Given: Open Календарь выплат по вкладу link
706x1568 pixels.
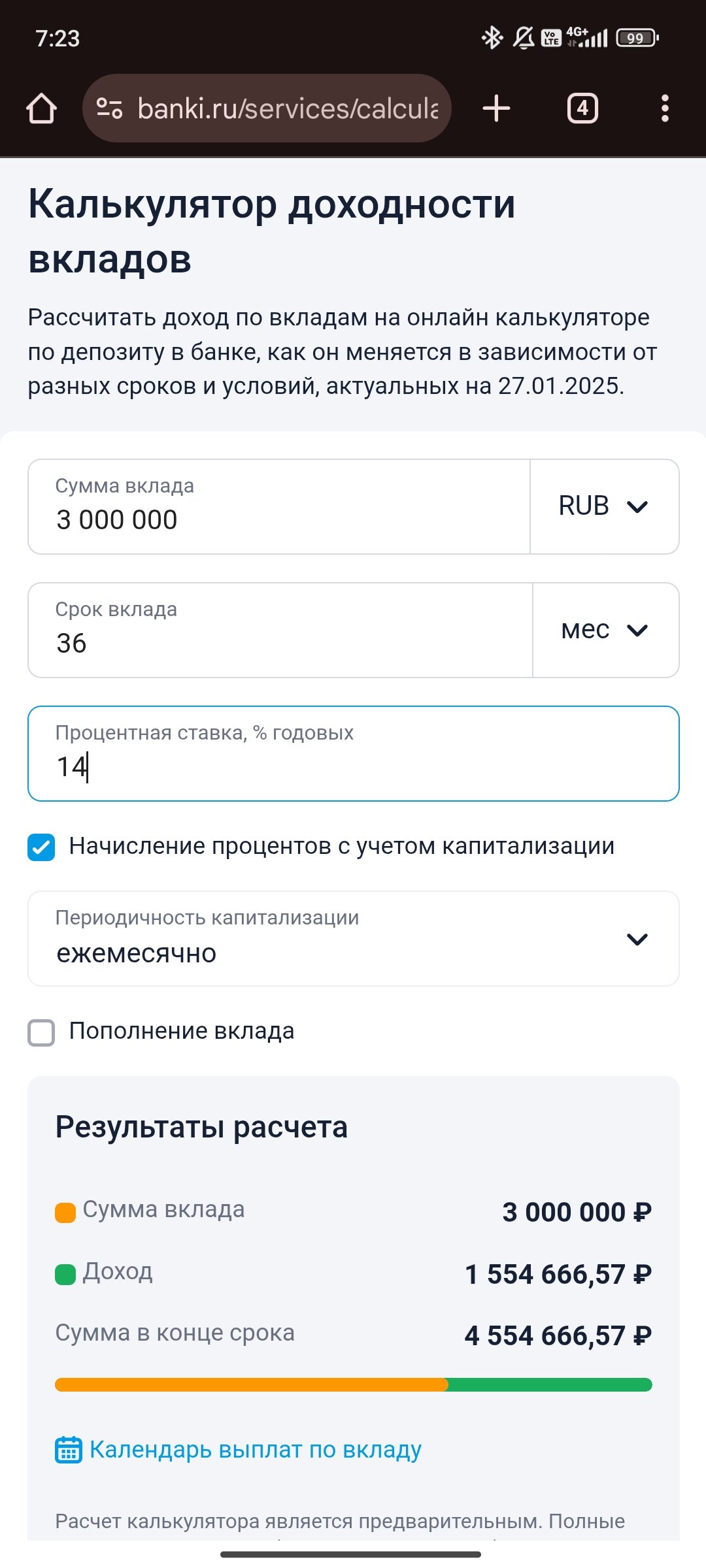Looking at the screenshot, I should pyautogui.click(x=239, y=1450).
